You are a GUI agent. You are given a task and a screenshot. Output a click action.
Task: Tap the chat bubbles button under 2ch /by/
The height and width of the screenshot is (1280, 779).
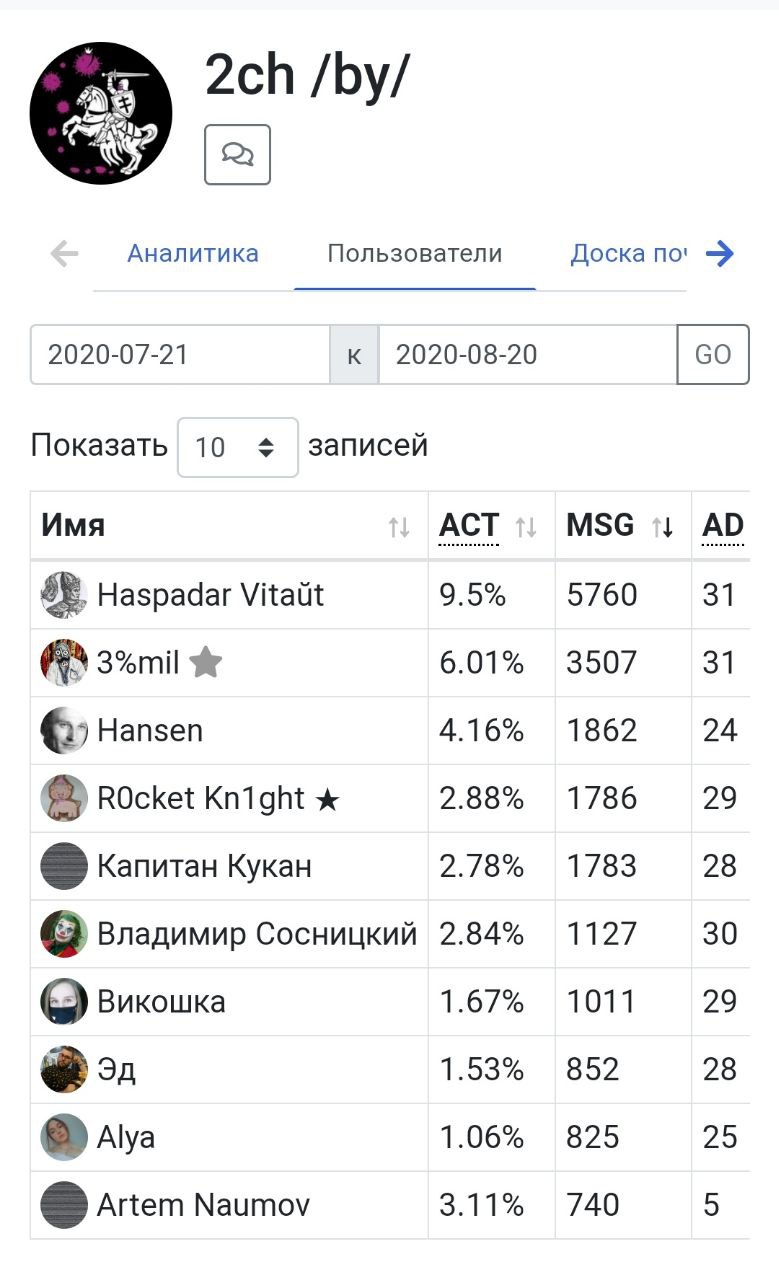coord(237,155)
